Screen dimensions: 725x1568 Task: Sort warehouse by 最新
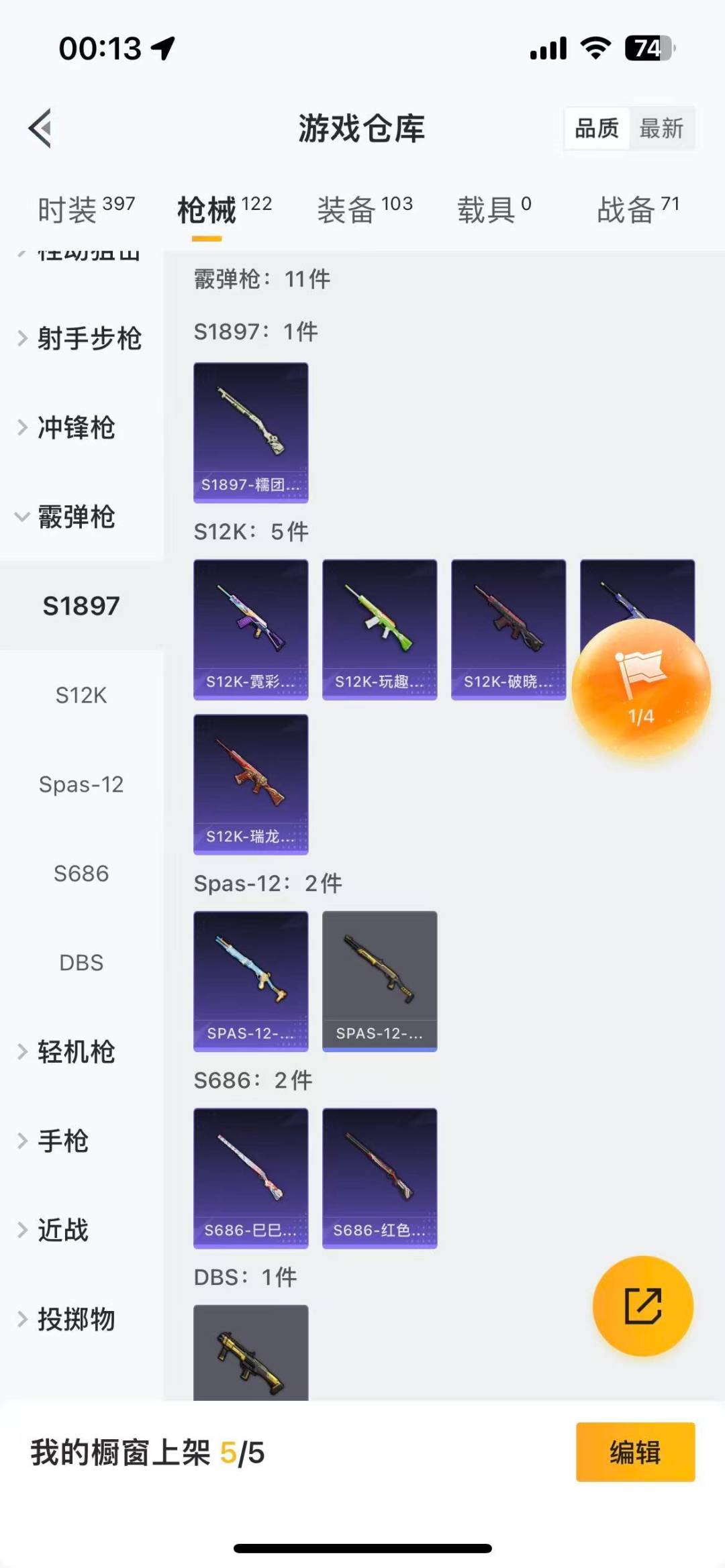(x=661, y=128)
